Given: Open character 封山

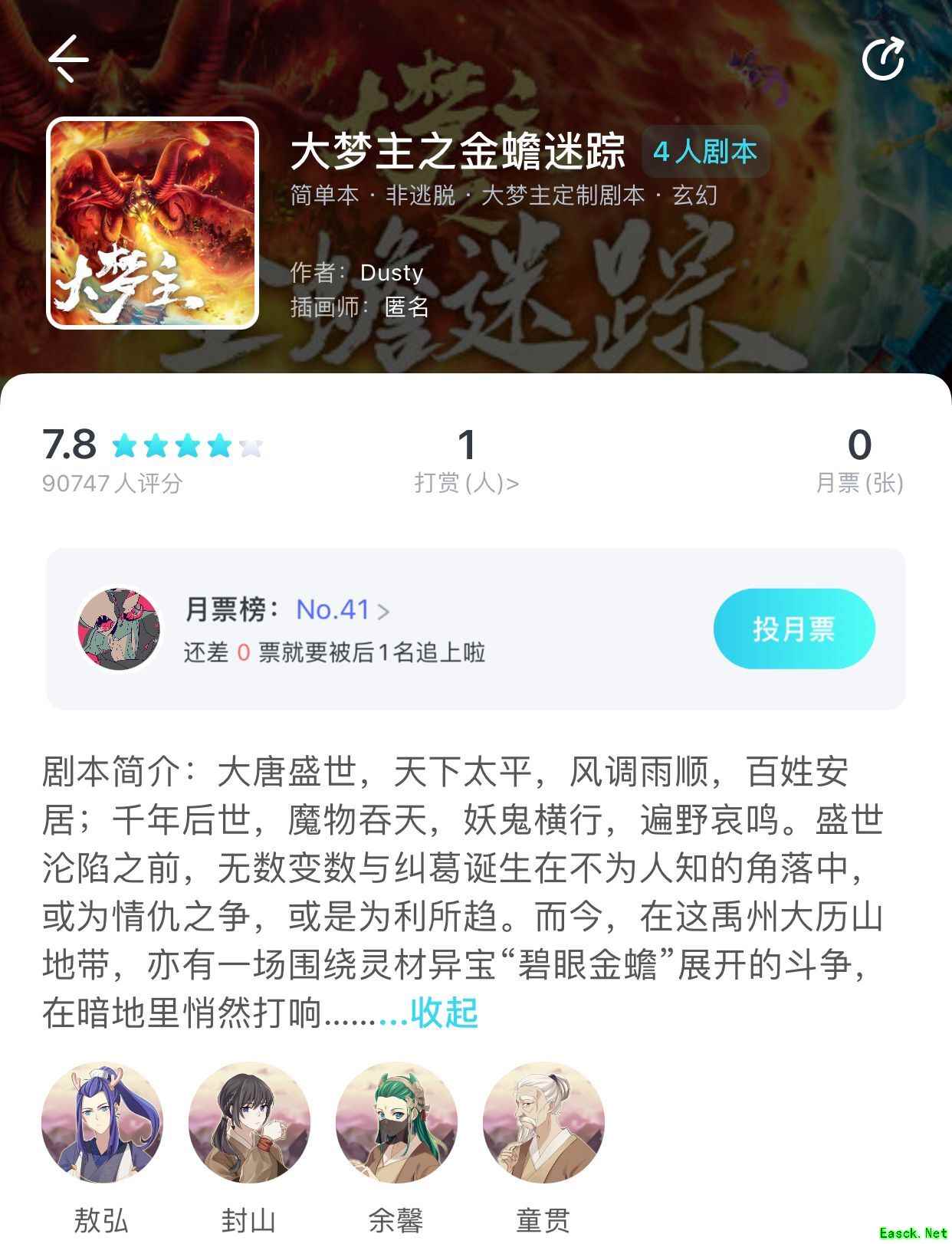Looking at the screenshot, I should pyautogui.click(x=249, y=1124).
